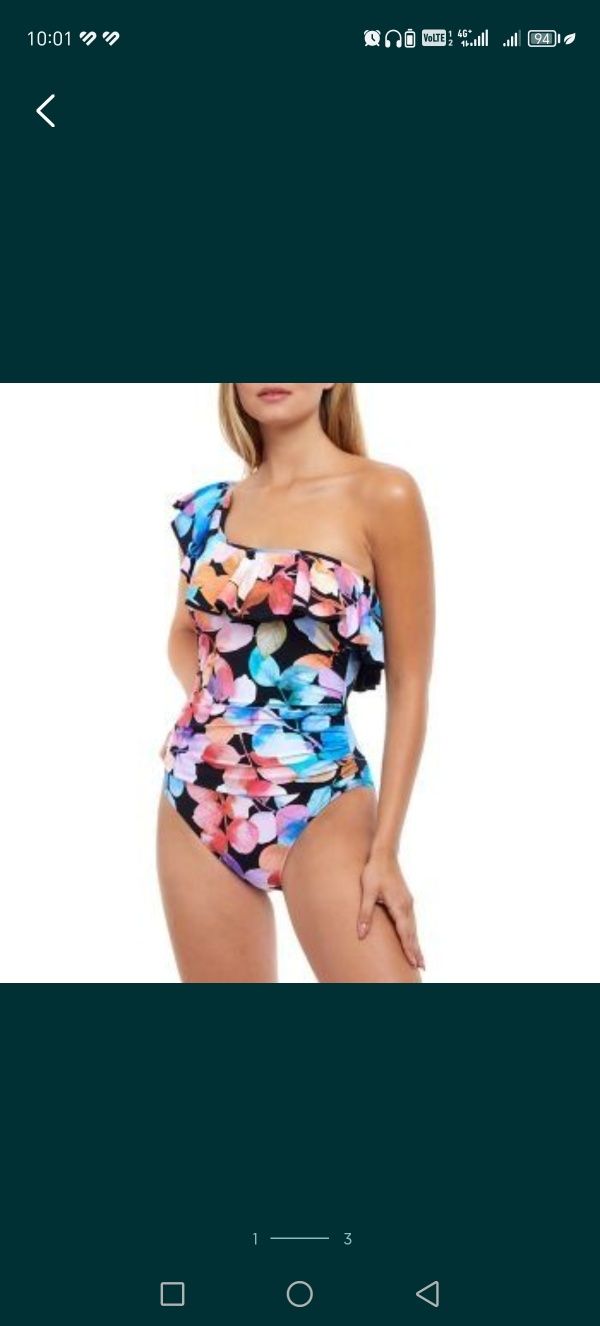Go to the home screen

pos(300,1294)
